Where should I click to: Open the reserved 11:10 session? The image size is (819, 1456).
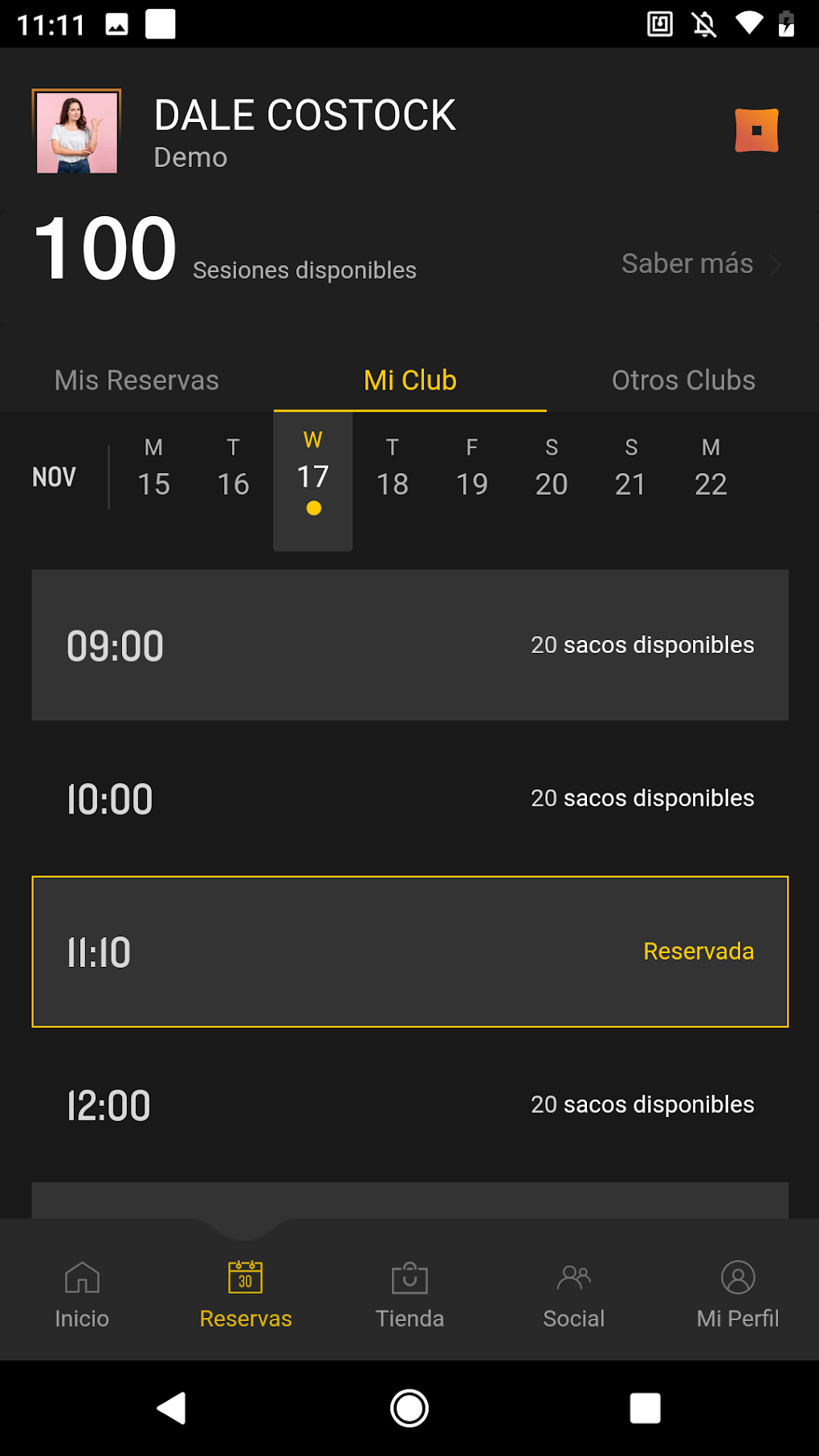(x=409, y=952)
